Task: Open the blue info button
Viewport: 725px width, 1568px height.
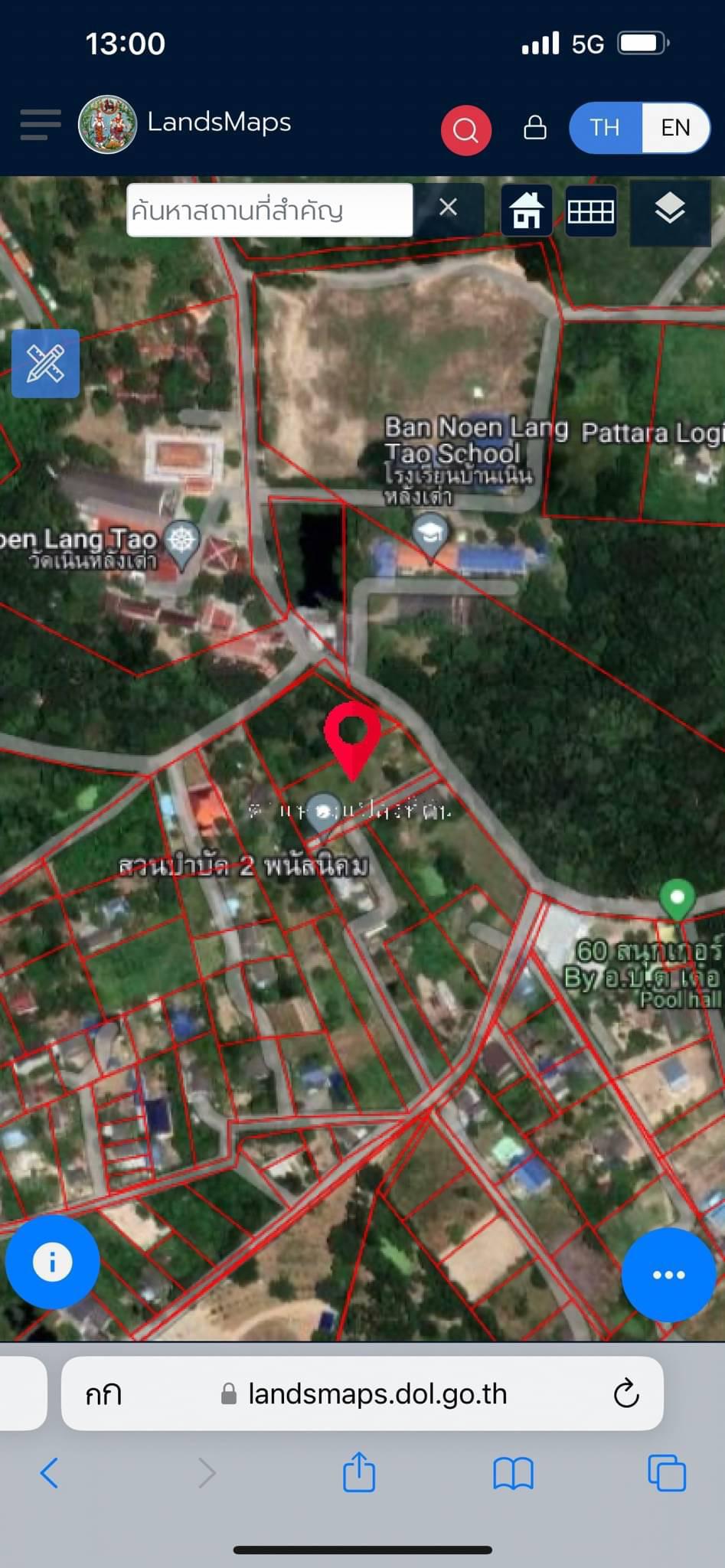Action: (52, 1262)
